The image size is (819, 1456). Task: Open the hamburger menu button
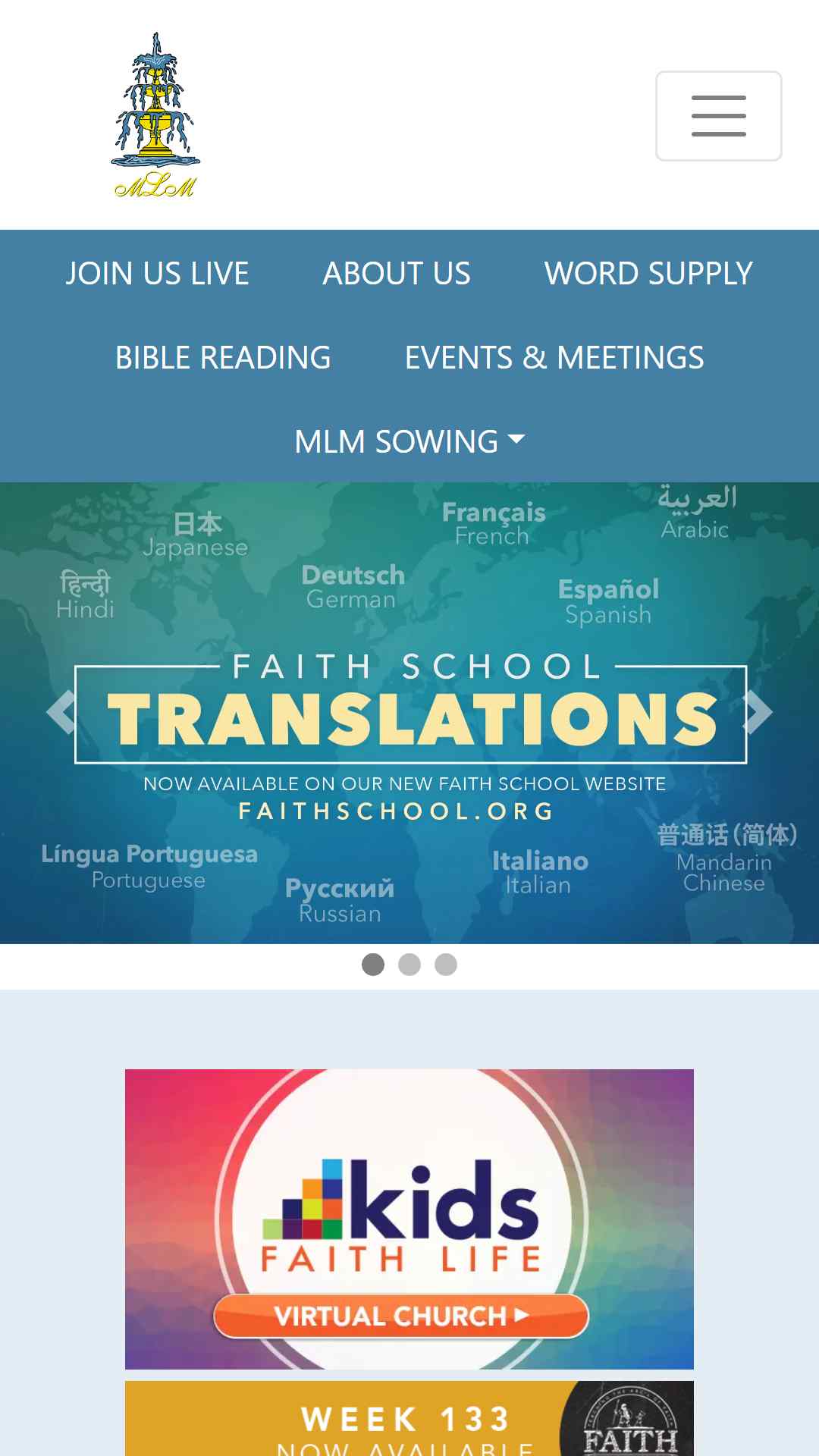(x=718, y=116)
